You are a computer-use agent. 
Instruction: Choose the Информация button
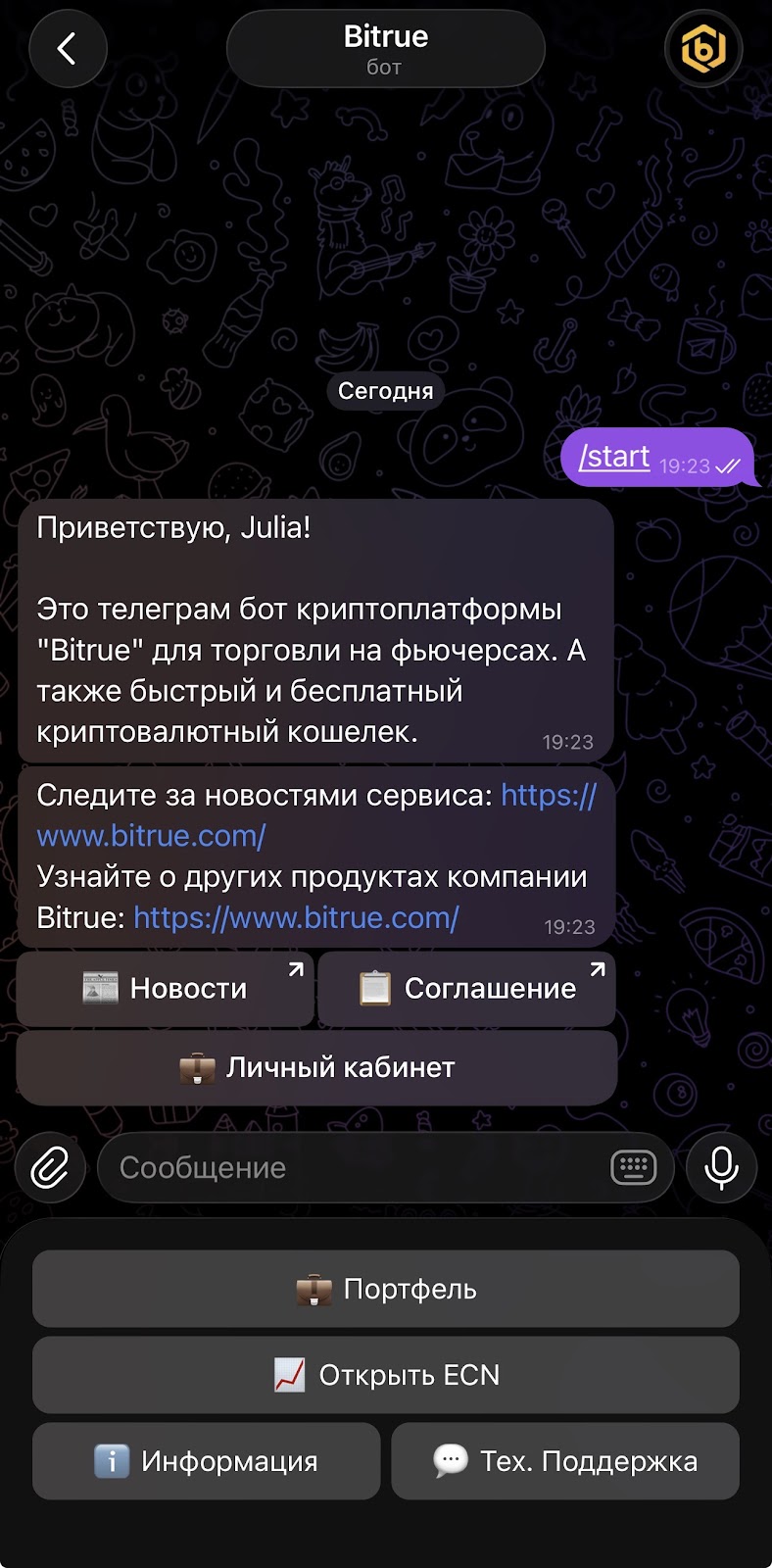tap(206, 1461)
